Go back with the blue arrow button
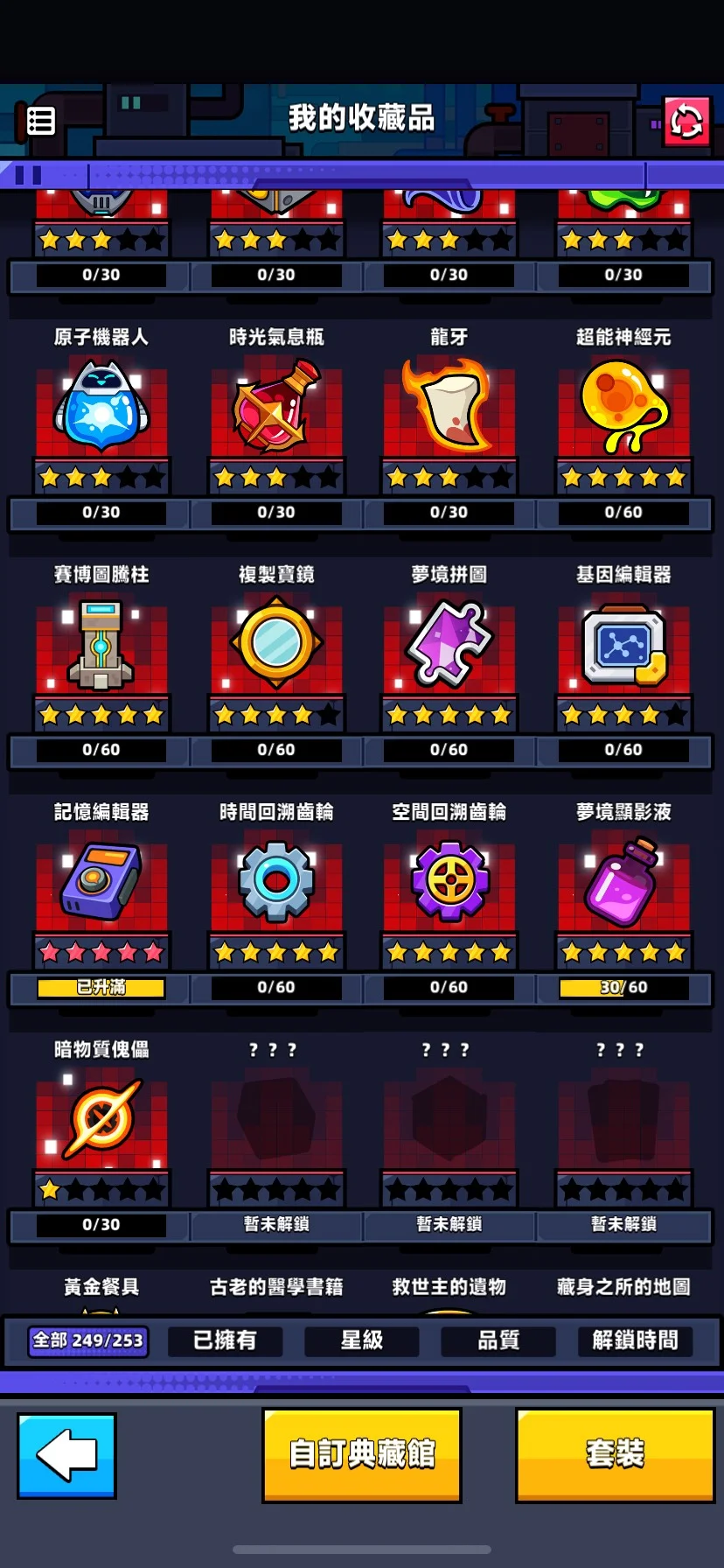Screen dimensions: 724x1568 [66, 1456]
